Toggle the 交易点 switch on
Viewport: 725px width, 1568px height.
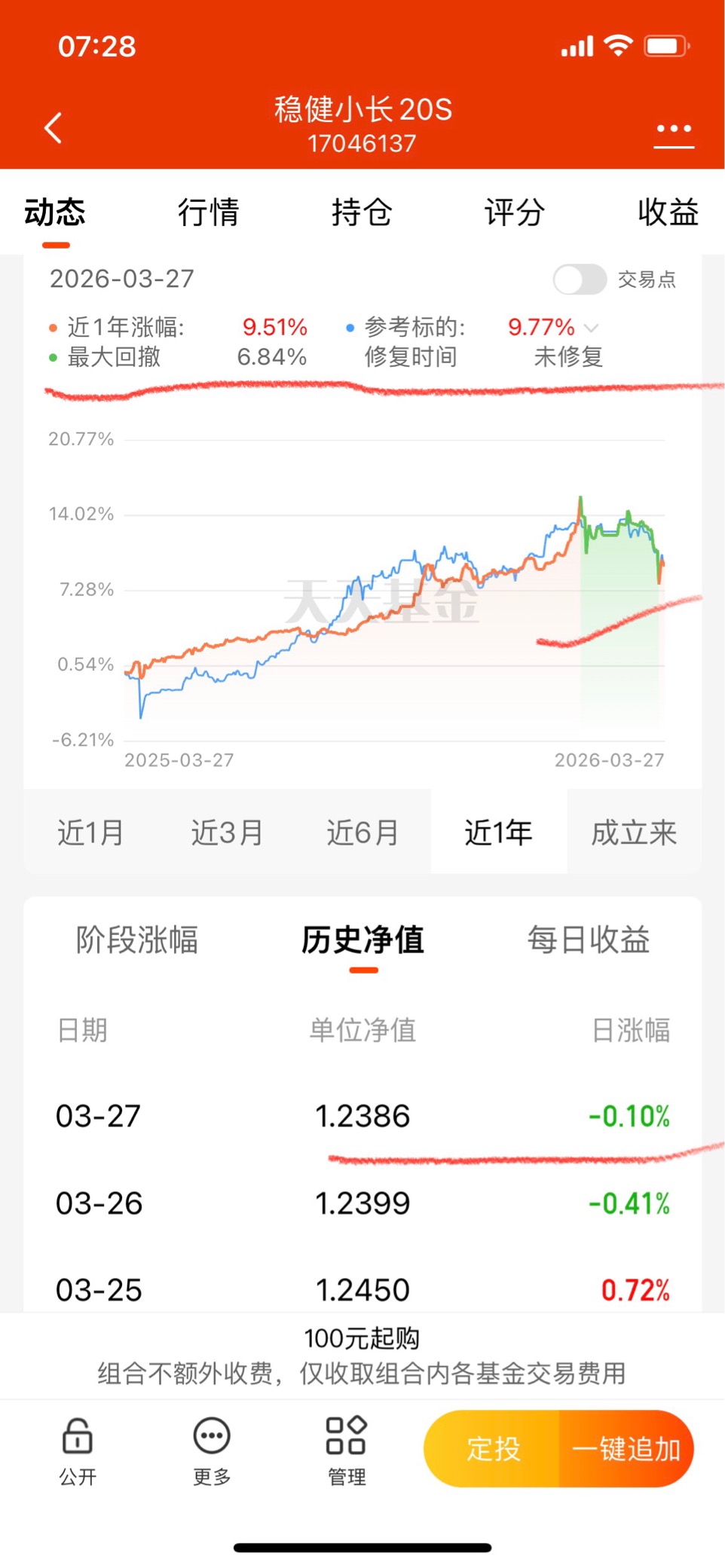[x=580, y=280]
